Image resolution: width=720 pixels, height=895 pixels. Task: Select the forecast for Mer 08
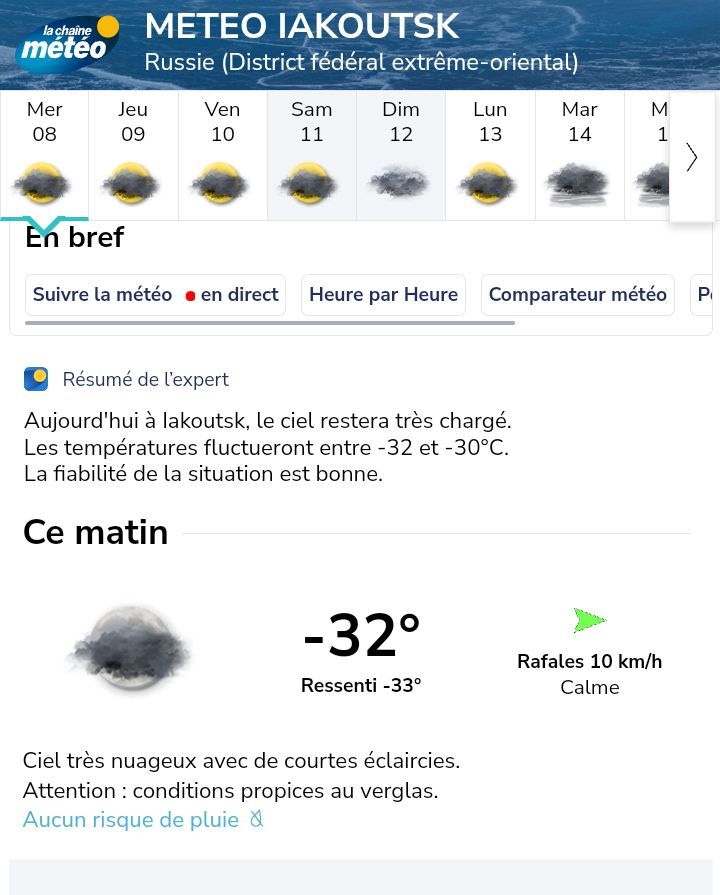coord(44,155)
